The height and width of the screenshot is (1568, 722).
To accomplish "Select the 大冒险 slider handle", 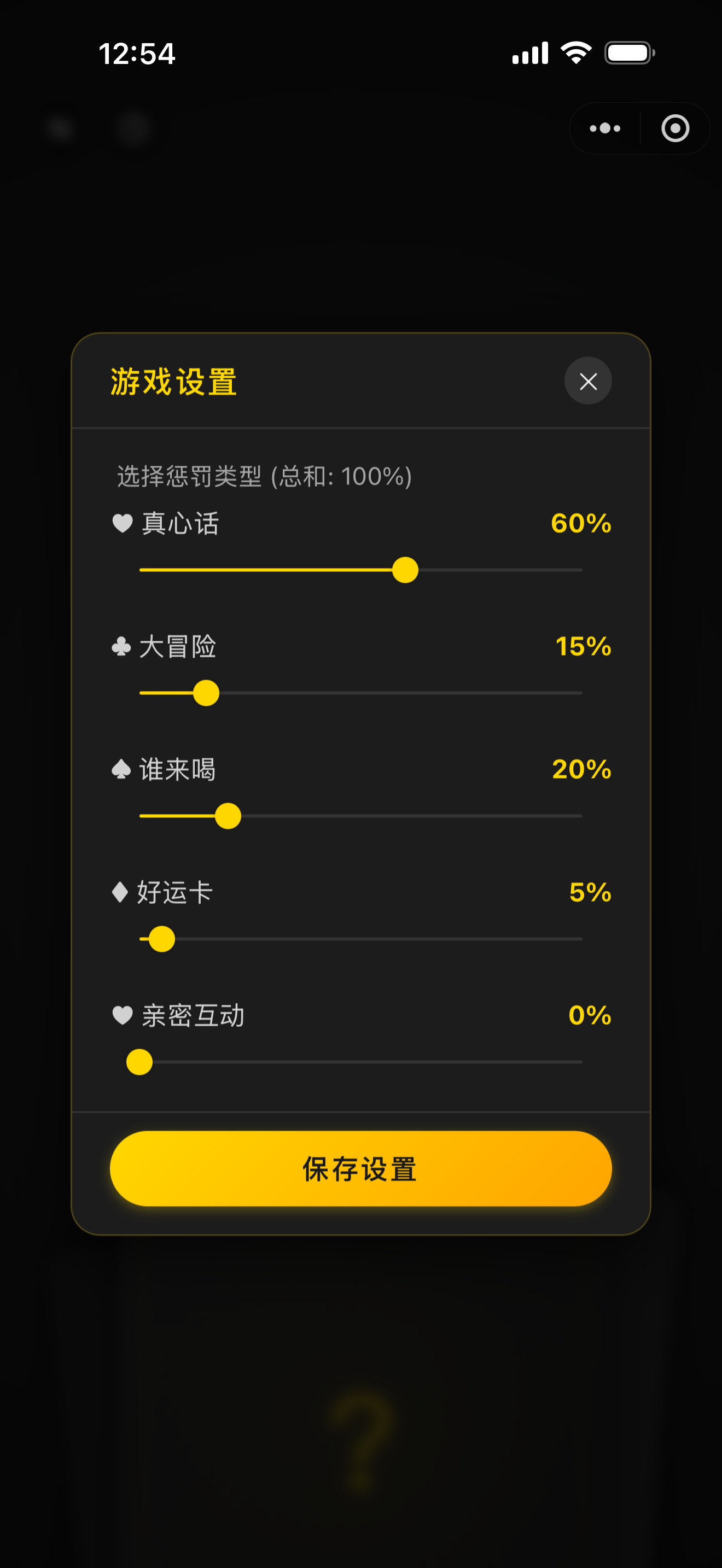I will click(206, 693).
